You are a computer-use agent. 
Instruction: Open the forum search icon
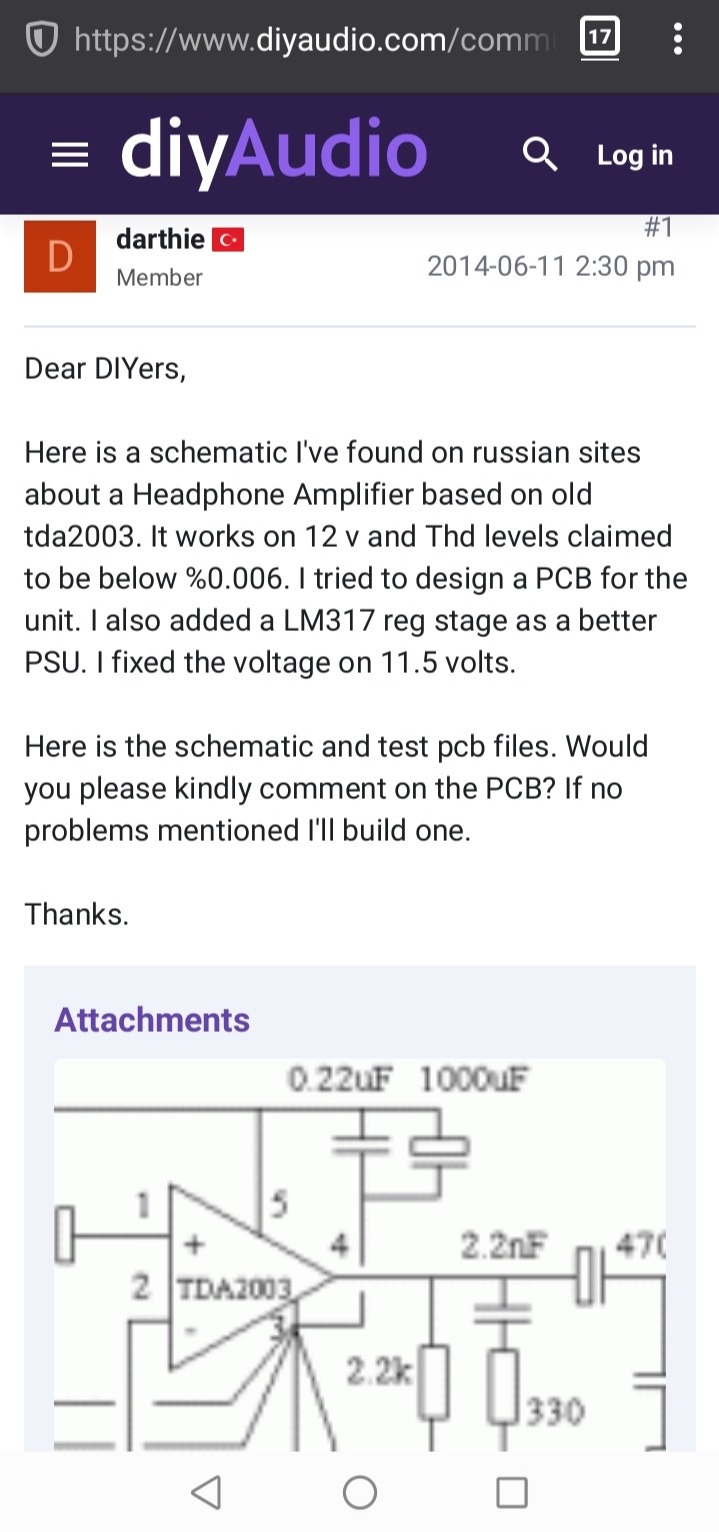(x=540, y=155)
